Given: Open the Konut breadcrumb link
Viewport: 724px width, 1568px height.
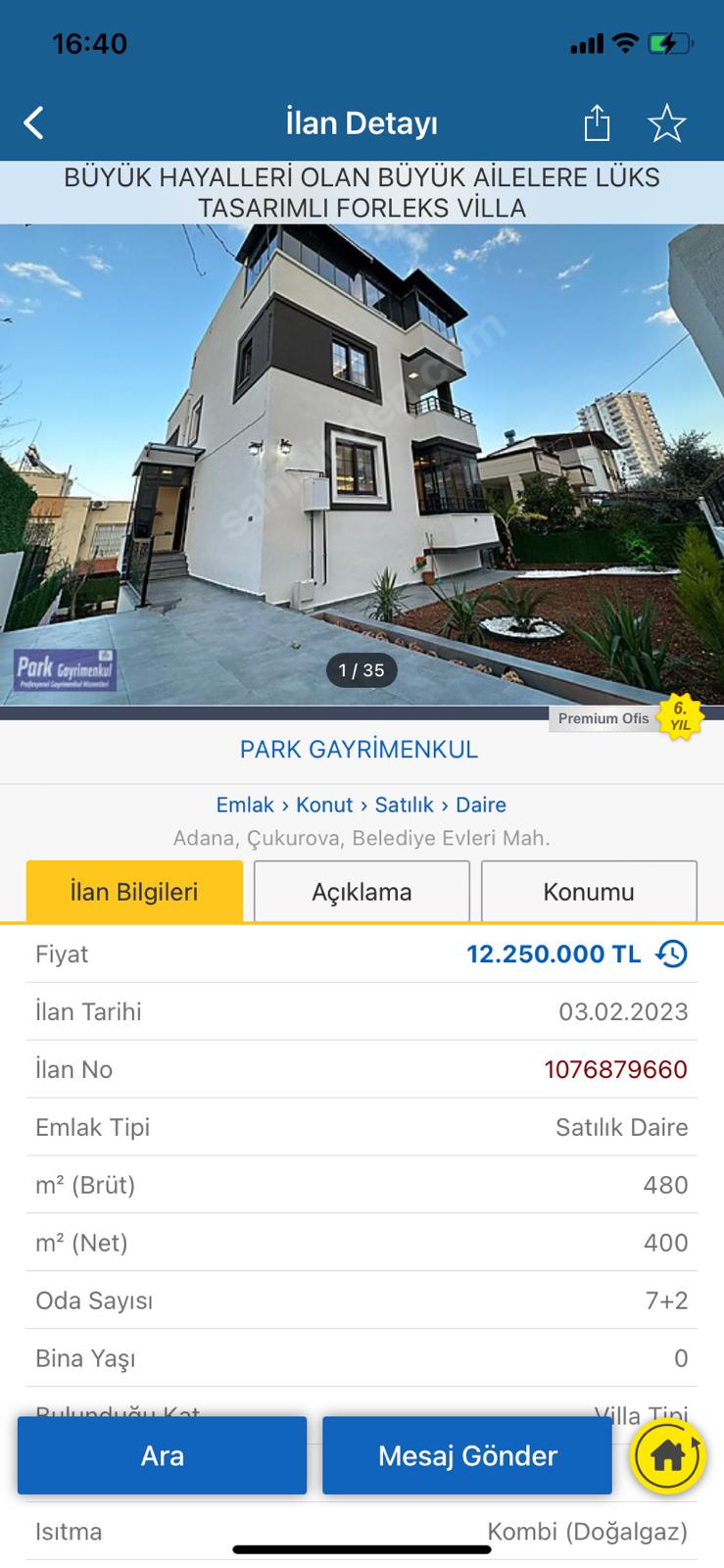Looking at the screenshot, I should 324,805.
